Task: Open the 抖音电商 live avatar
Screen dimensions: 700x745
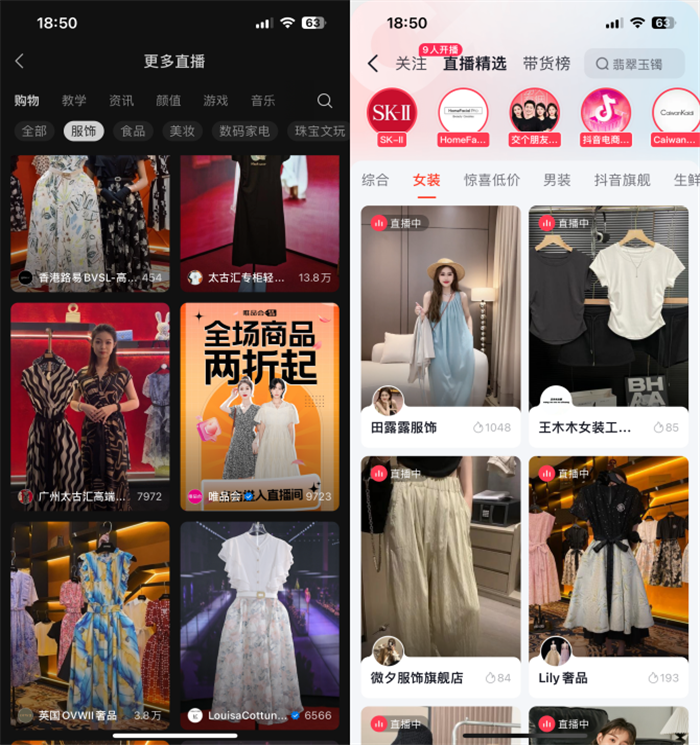Action: (x=606, y=112)
